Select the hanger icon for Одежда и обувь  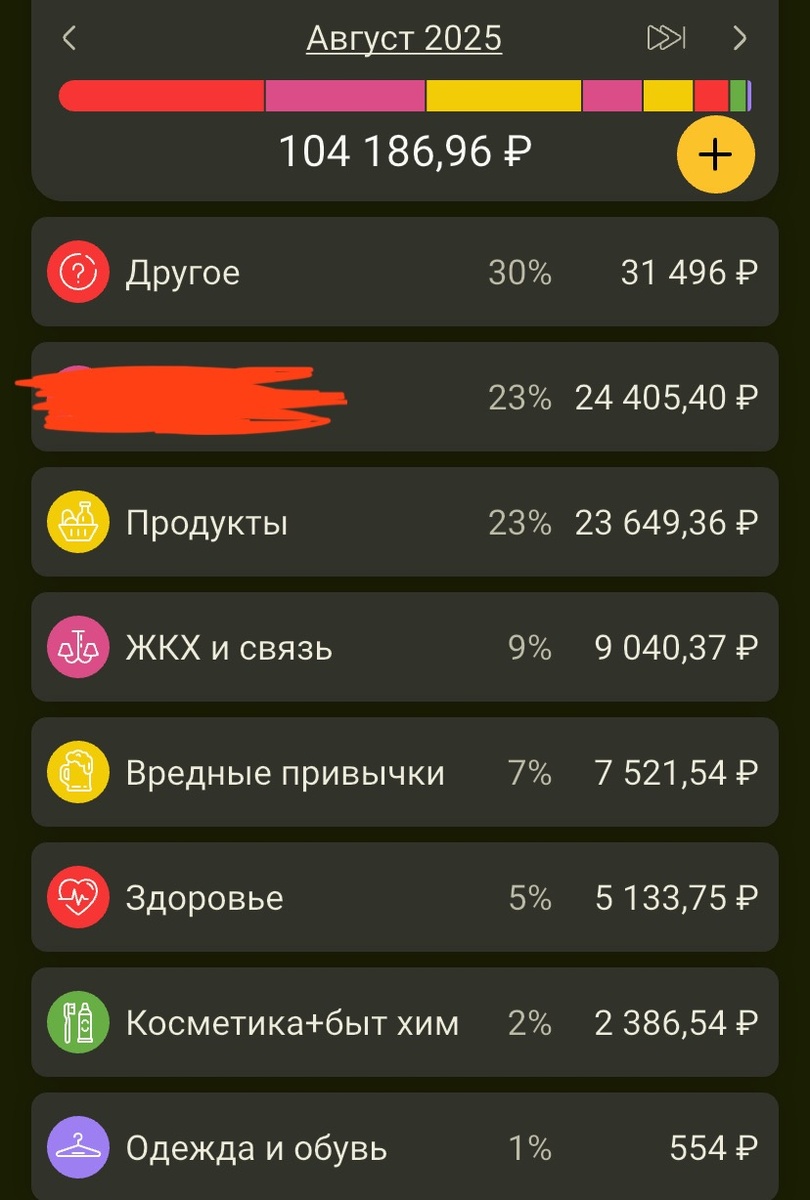click(78, 1148)
